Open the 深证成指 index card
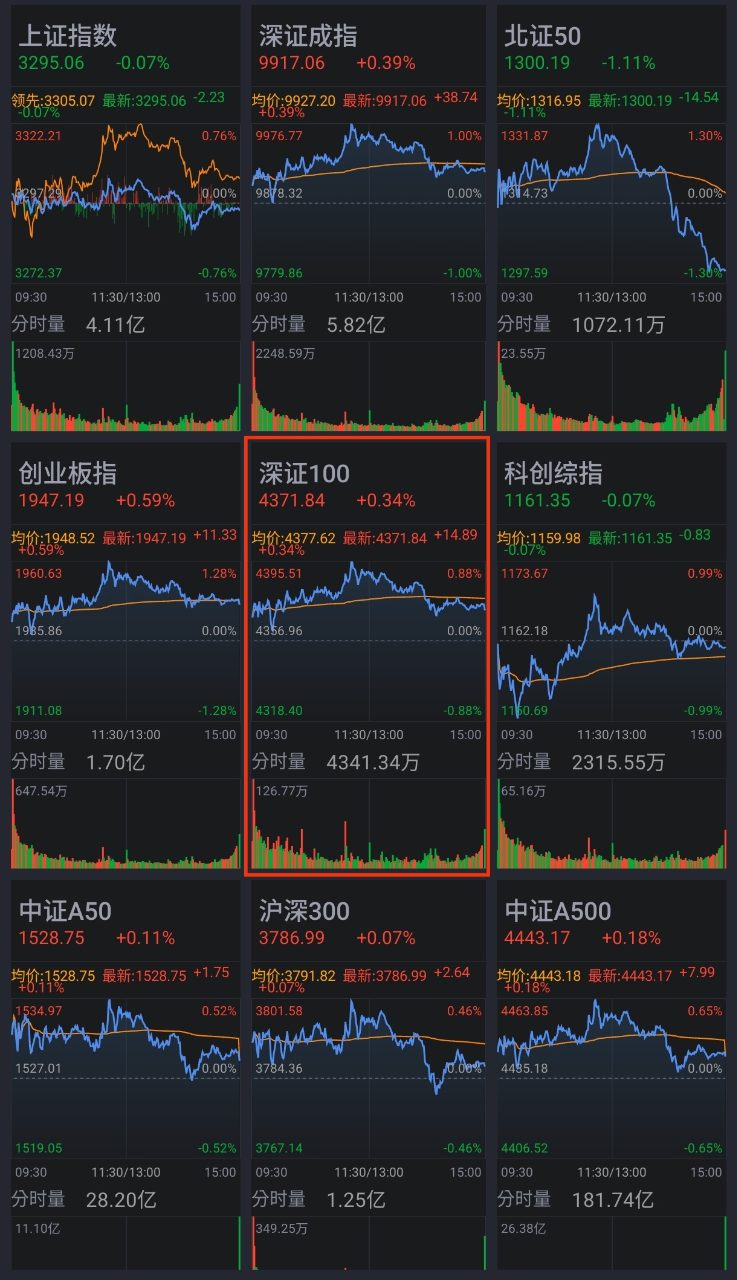Viewport: 737px width, 1280px height. [367, 218]
